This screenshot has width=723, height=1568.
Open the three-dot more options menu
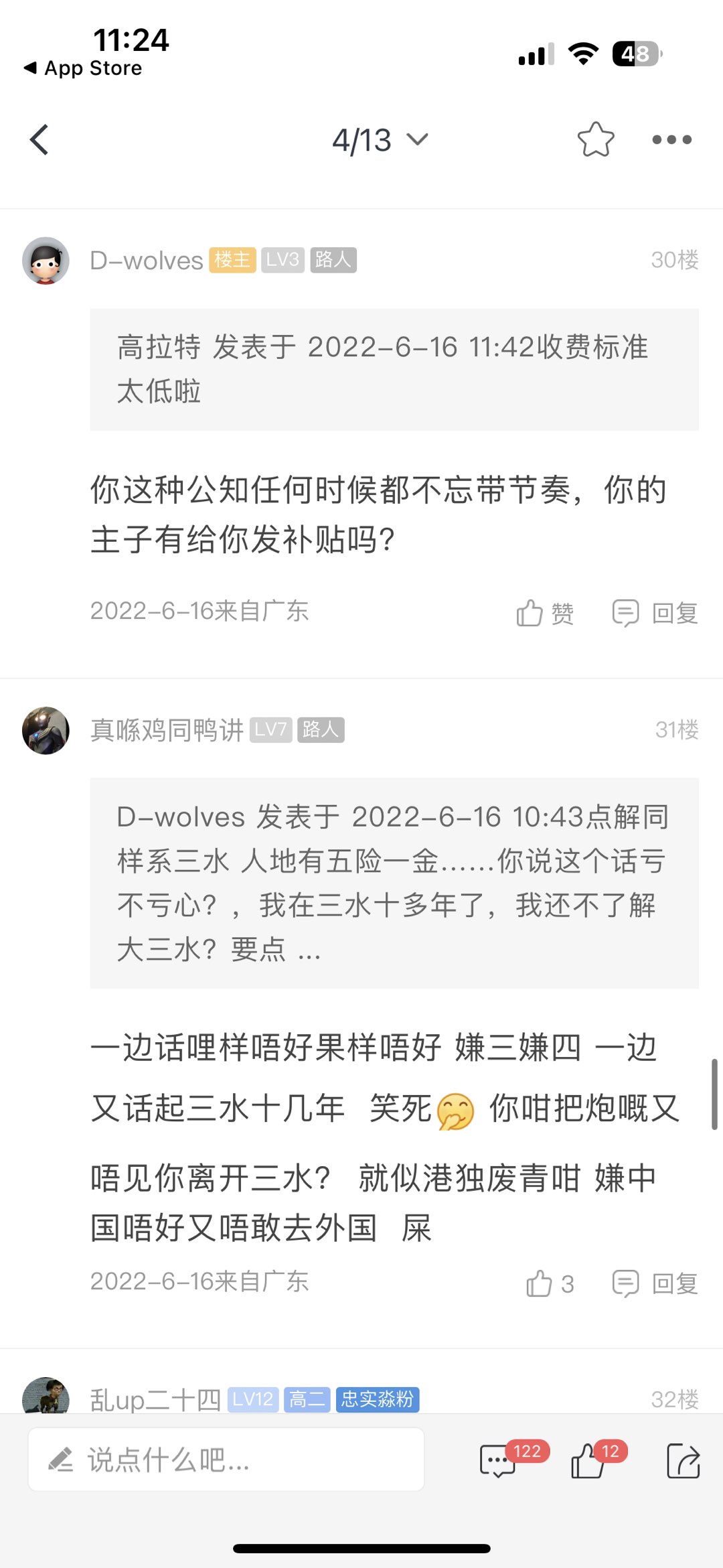pos(671,140)
